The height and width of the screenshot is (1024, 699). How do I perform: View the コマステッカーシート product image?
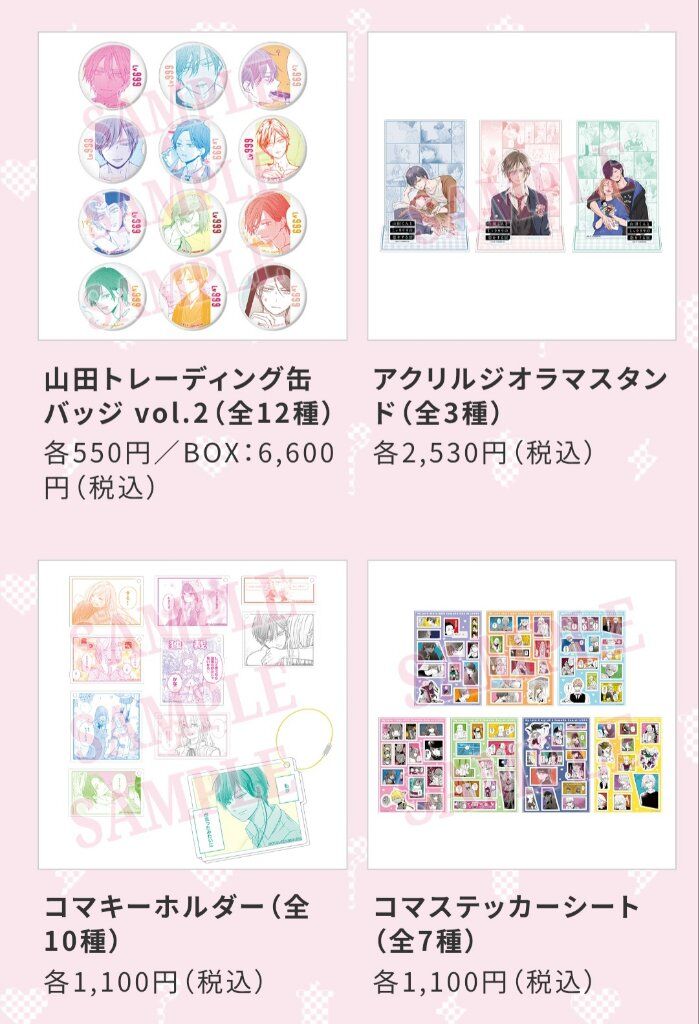point(521,714)
